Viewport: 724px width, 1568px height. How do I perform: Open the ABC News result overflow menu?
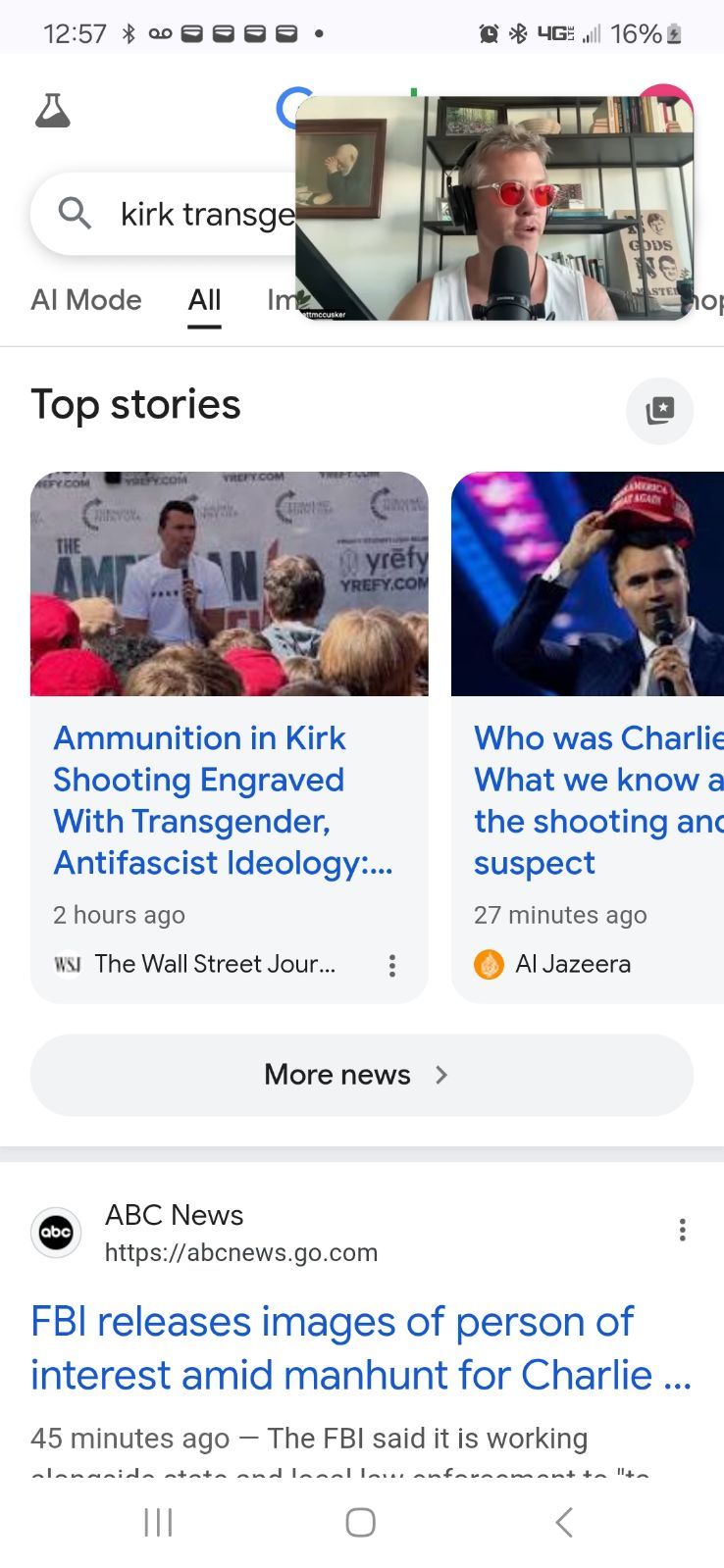pos(682,1230)
